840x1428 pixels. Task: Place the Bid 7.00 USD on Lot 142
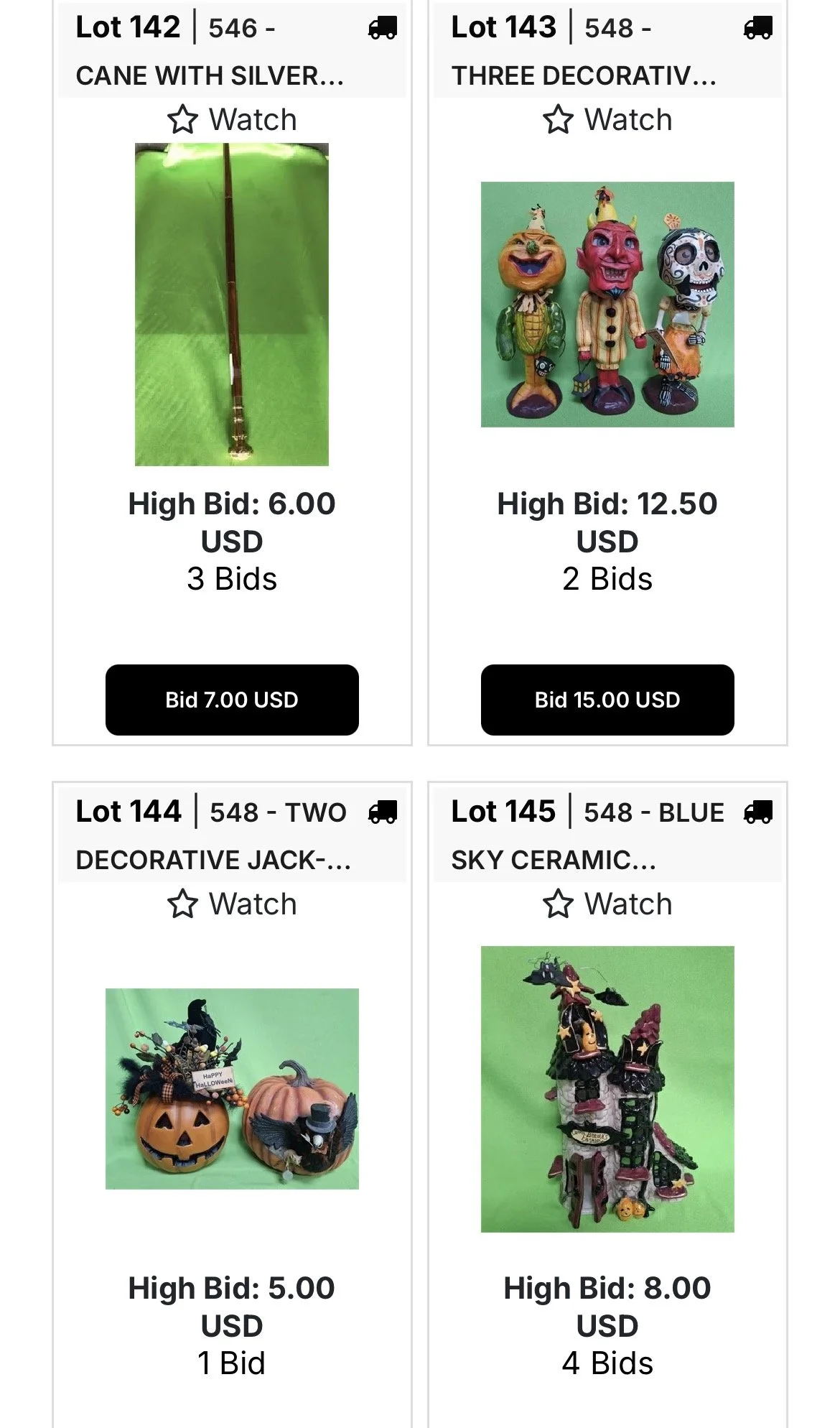[232, 700]
